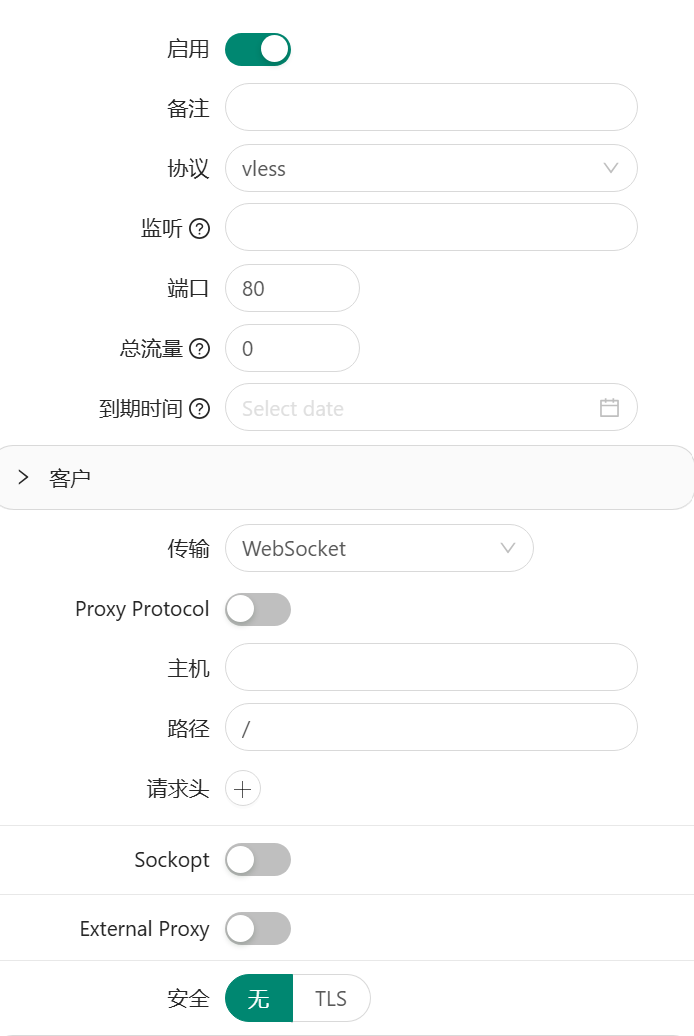
Task: Toggle the 启用 switch off
Action: 257,49
